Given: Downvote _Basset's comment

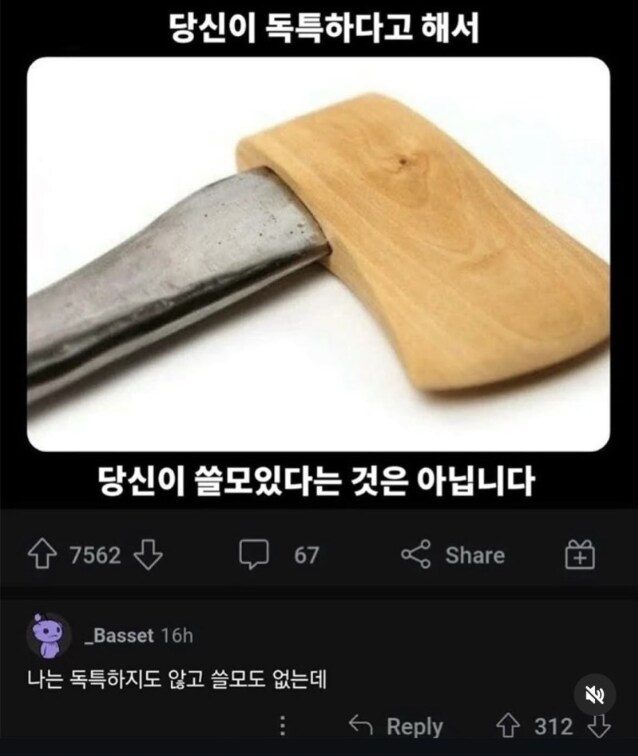Looking at the screenshot, I should point(599,726).
